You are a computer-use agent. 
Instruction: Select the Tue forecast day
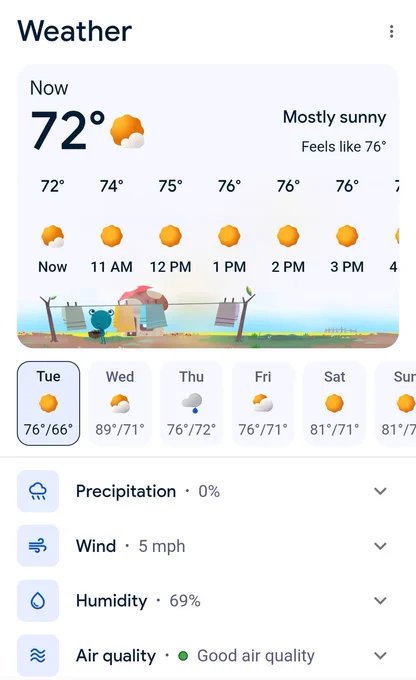coord(49,403)
